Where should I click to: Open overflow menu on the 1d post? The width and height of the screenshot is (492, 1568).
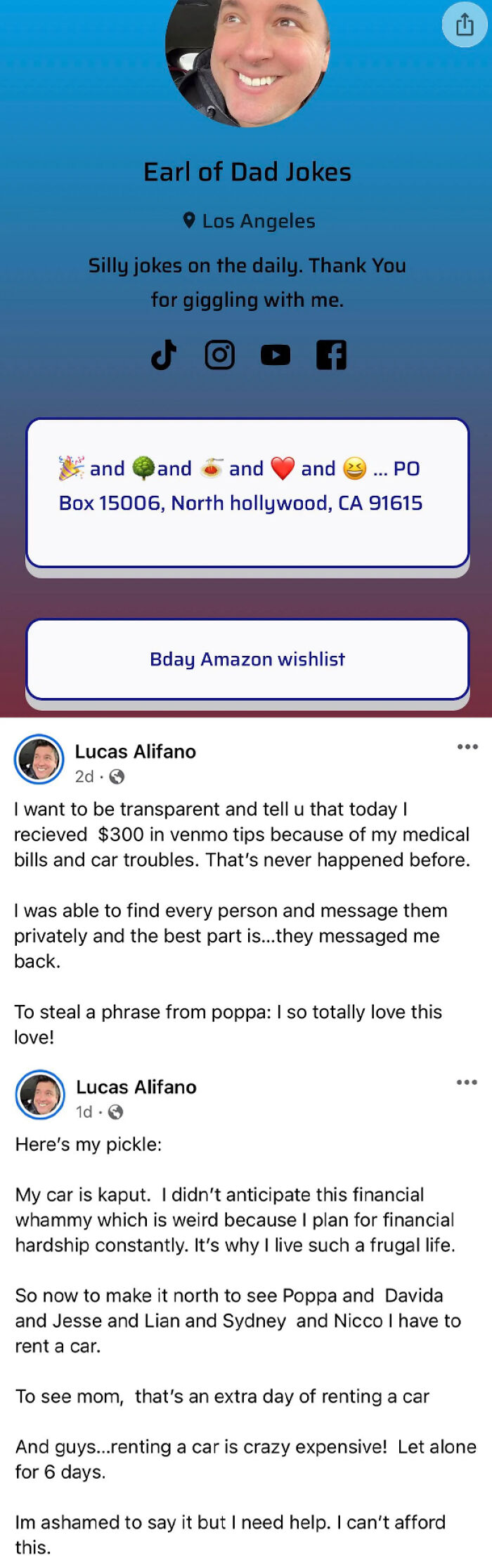click(x=467, y=1082)
